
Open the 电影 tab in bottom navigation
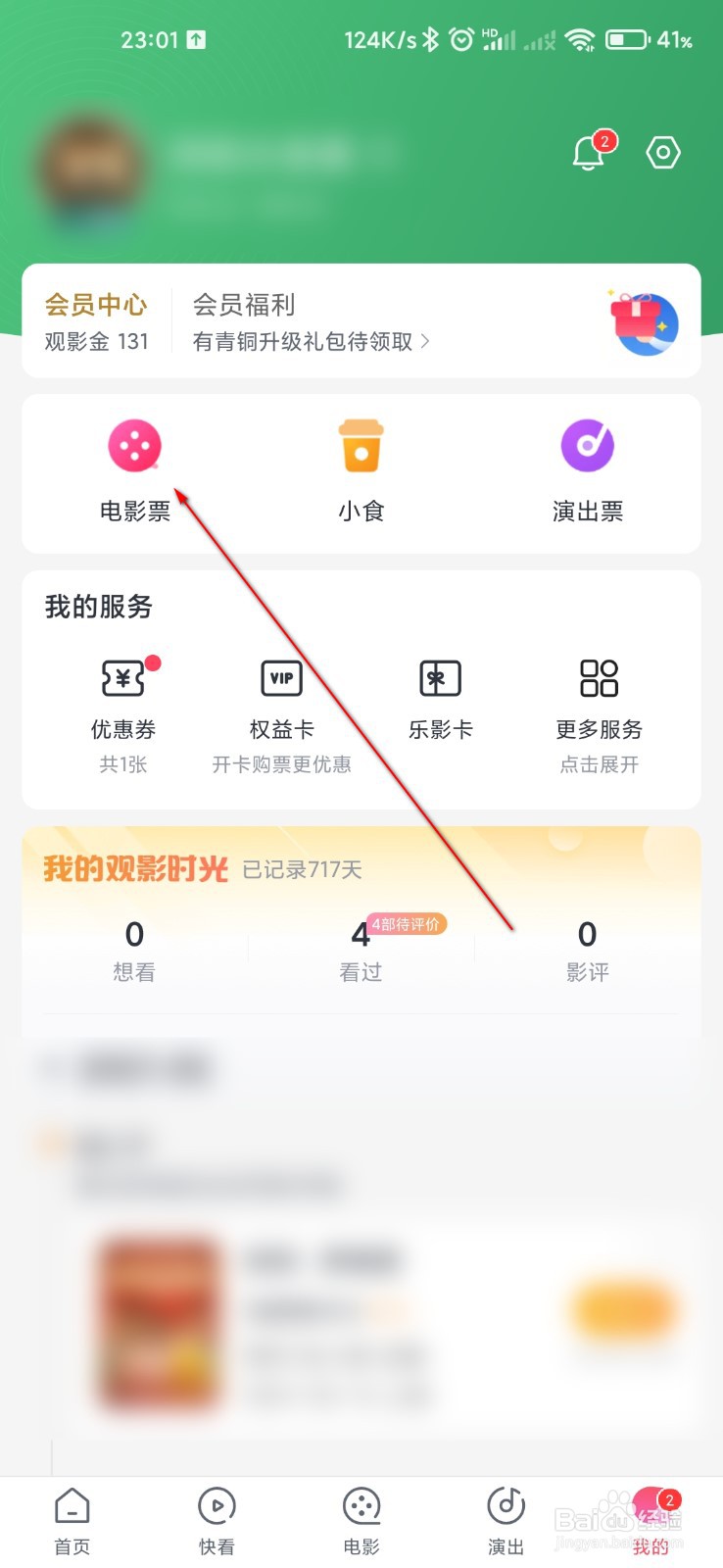(x=361, y=1519)
